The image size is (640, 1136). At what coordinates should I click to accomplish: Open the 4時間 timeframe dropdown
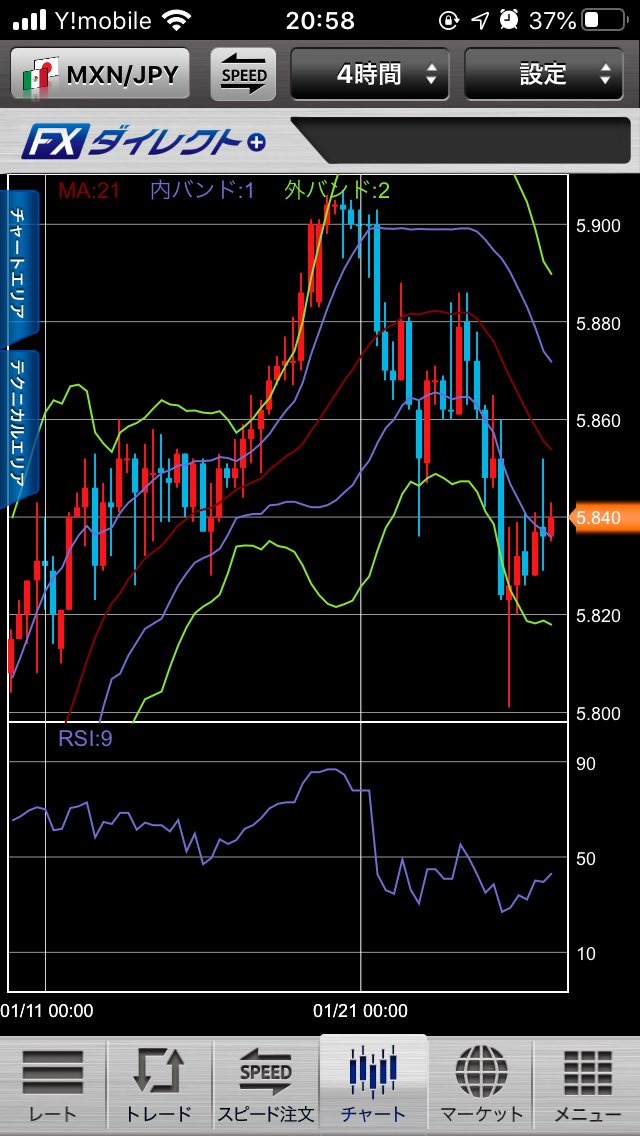(370, 75)
